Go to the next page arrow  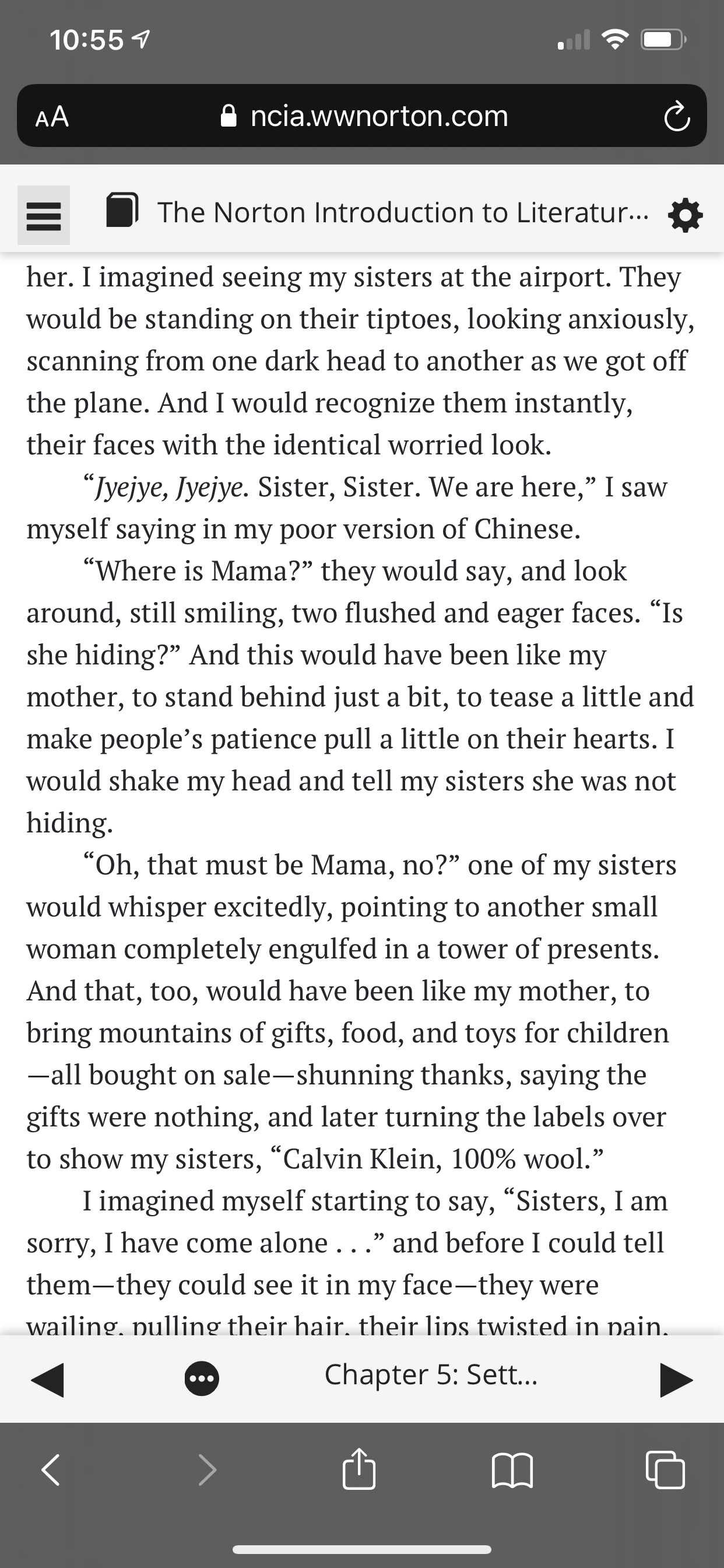[x=676, y=1380]
